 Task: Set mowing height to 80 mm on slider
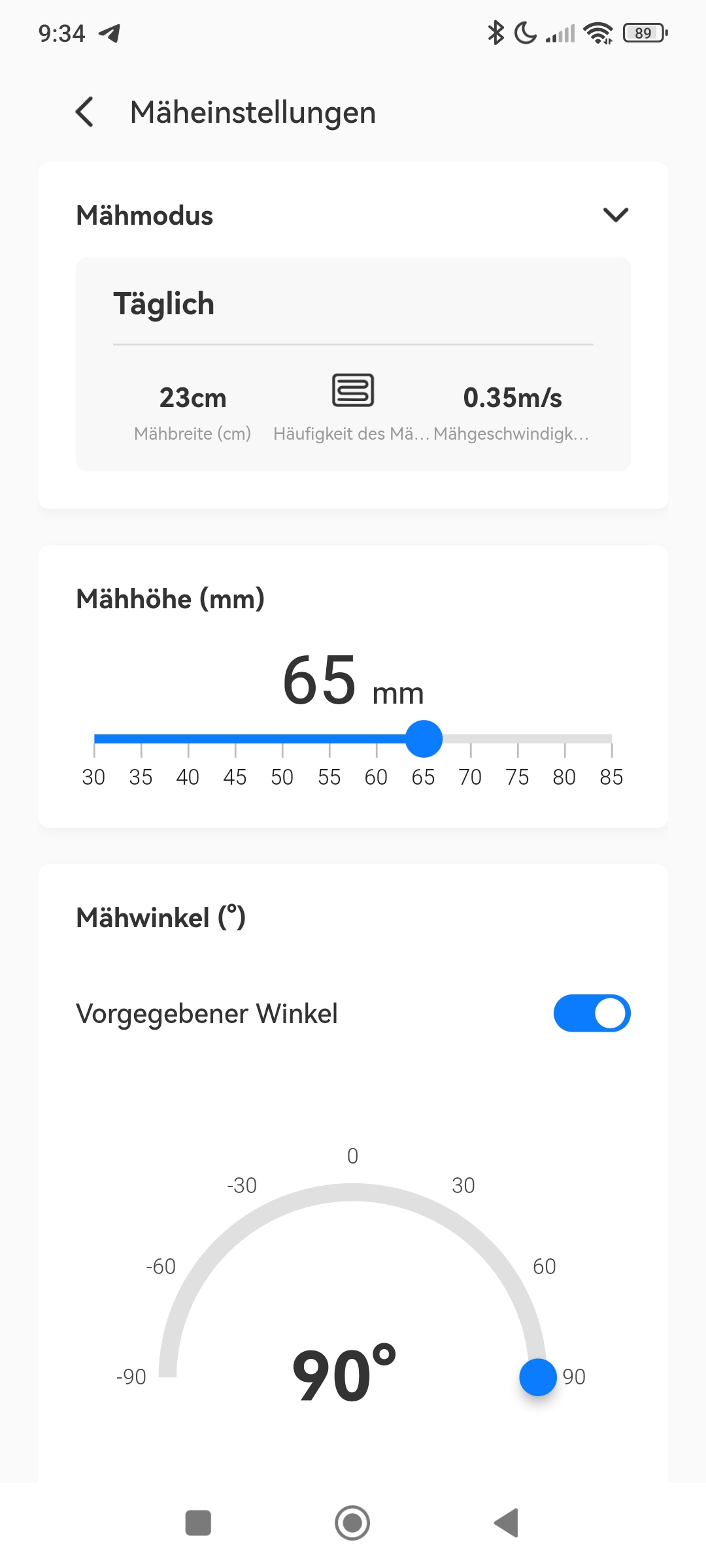pos(565,739)
